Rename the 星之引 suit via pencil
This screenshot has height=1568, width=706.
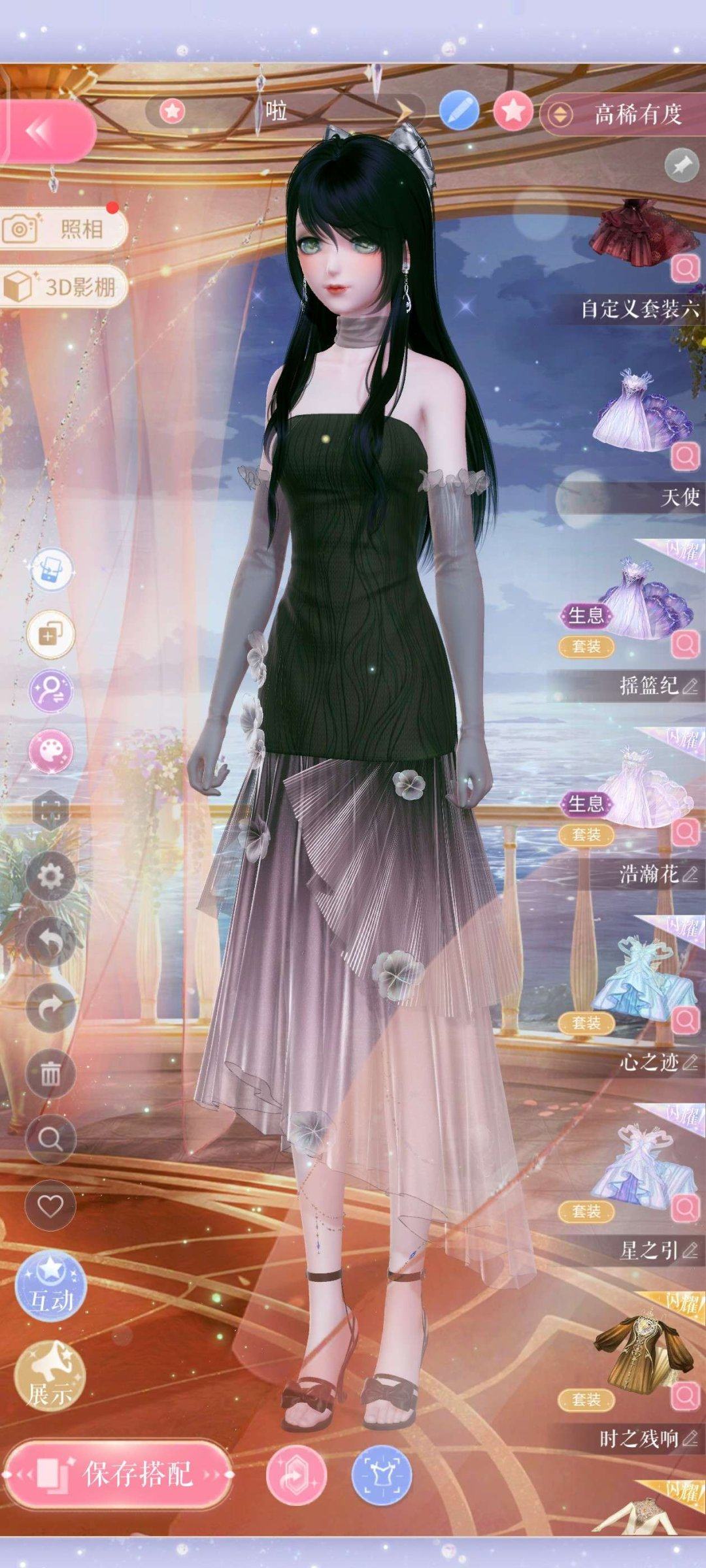click(690, 1250)
